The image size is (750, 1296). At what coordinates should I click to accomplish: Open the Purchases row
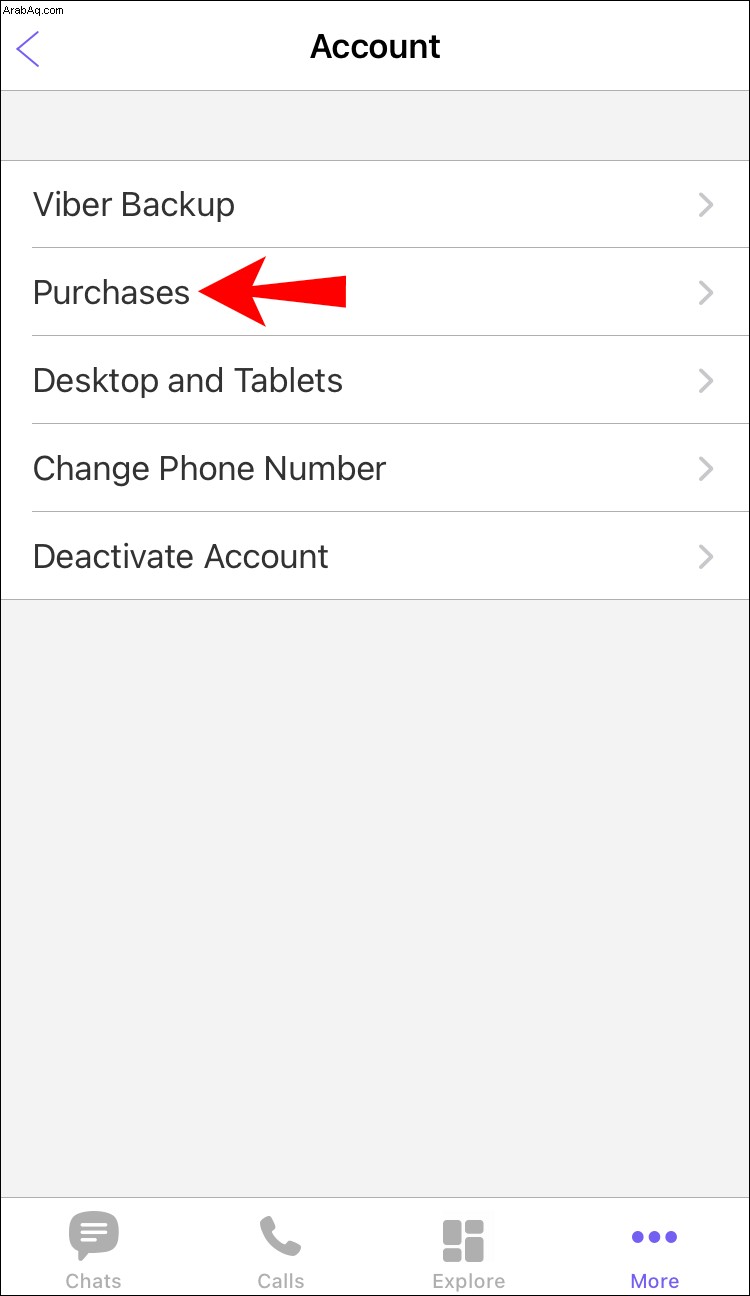tap(375, 292)
